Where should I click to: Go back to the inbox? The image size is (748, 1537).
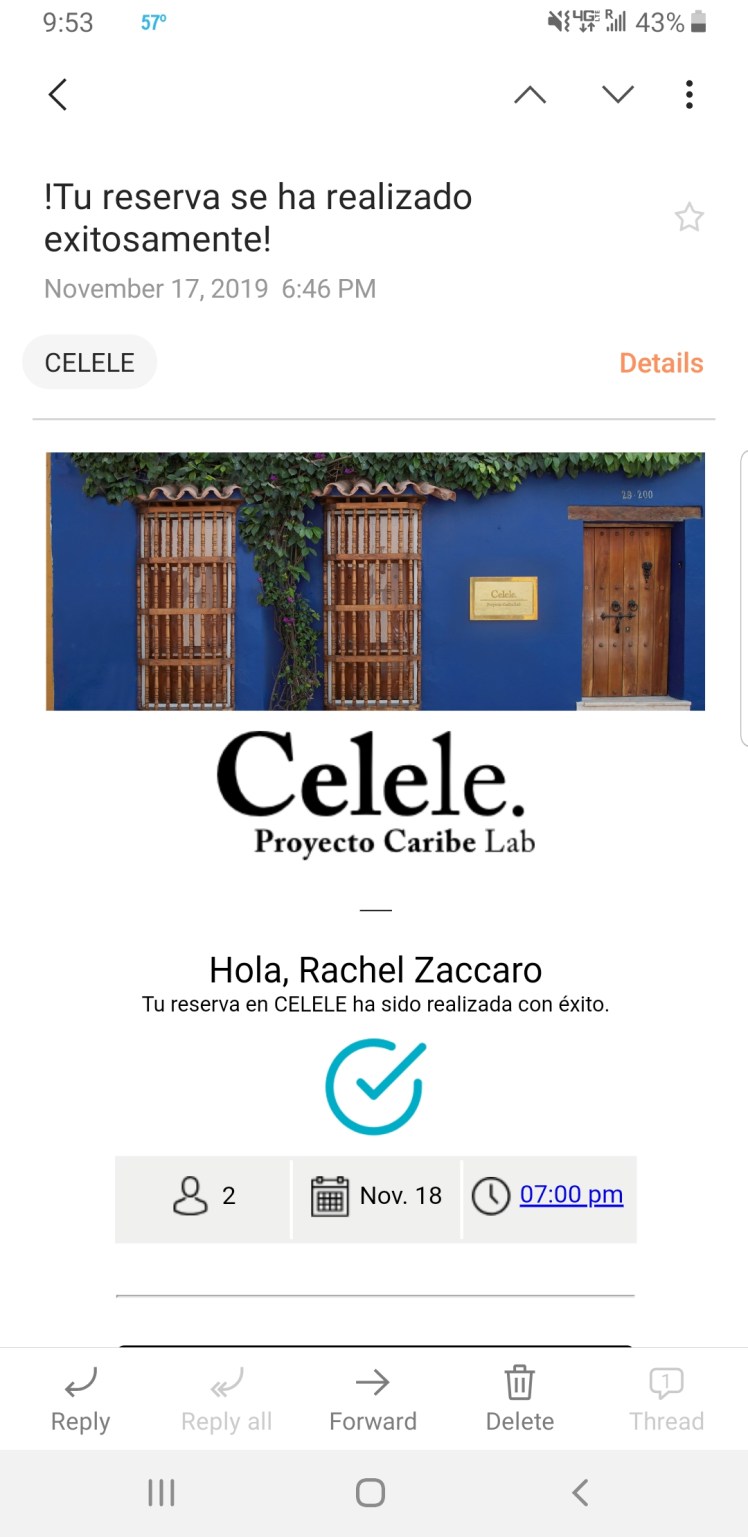[58, 95]
